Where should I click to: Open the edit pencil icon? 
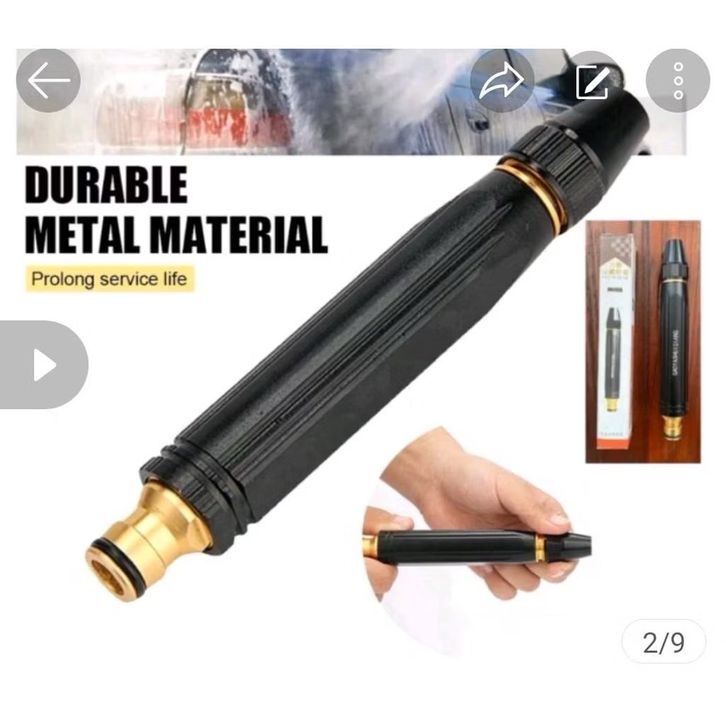tap(592, 80)
